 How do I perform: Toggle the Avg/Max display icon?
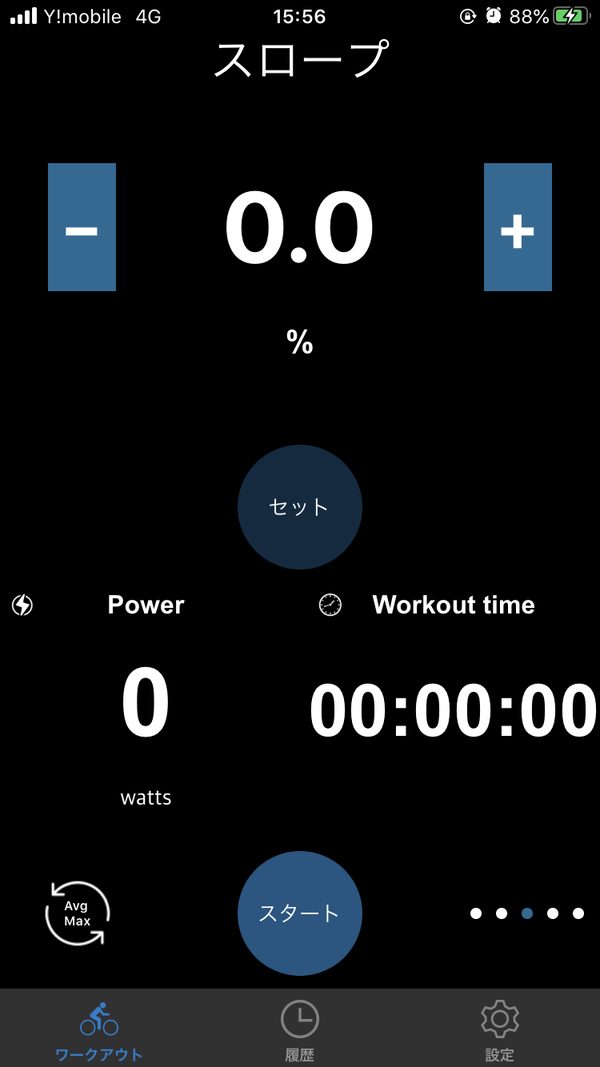(77, 913)
